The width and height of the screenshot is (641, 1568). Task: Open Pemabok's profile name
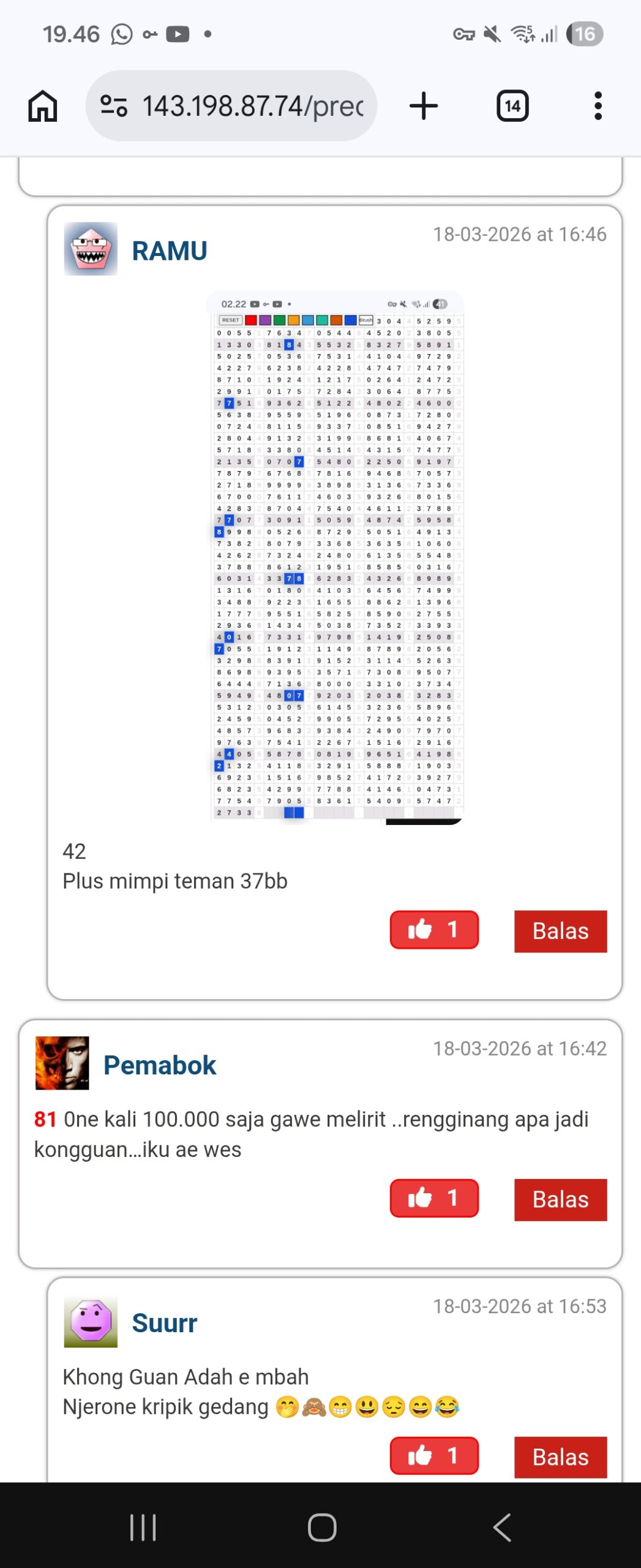coord(159,1065)
